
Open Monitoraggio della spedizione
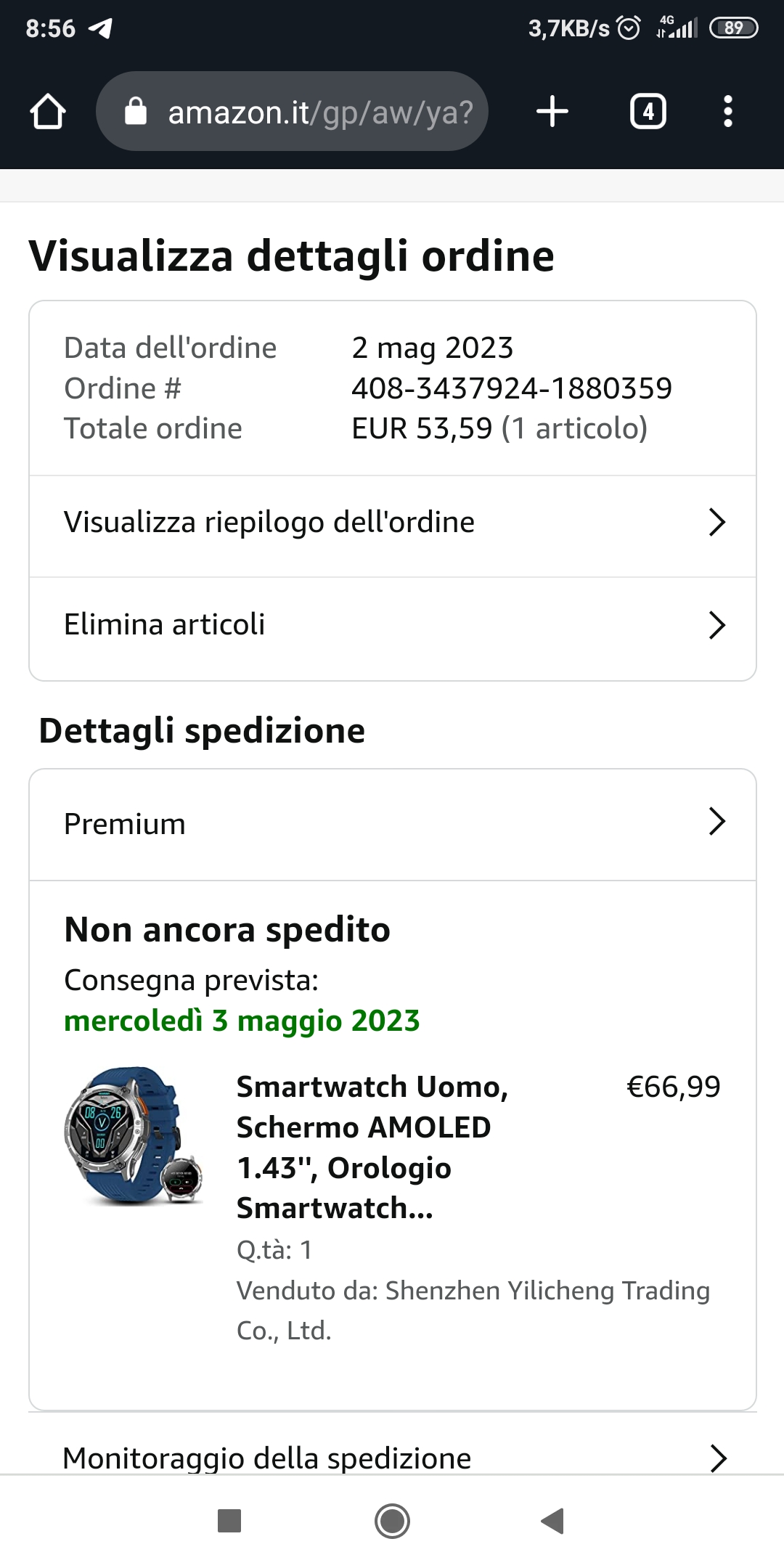point(392,1458)
